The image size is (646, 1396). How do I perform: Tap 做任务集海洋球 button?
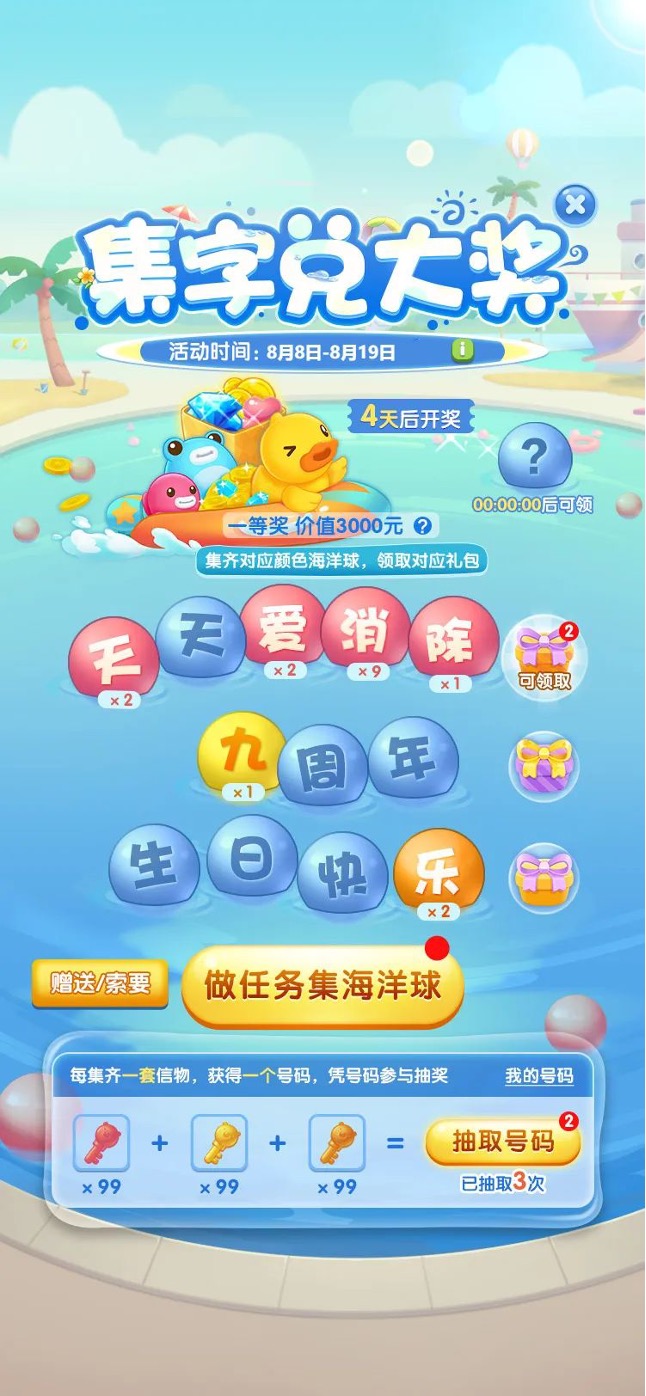(x=322, y=985)
